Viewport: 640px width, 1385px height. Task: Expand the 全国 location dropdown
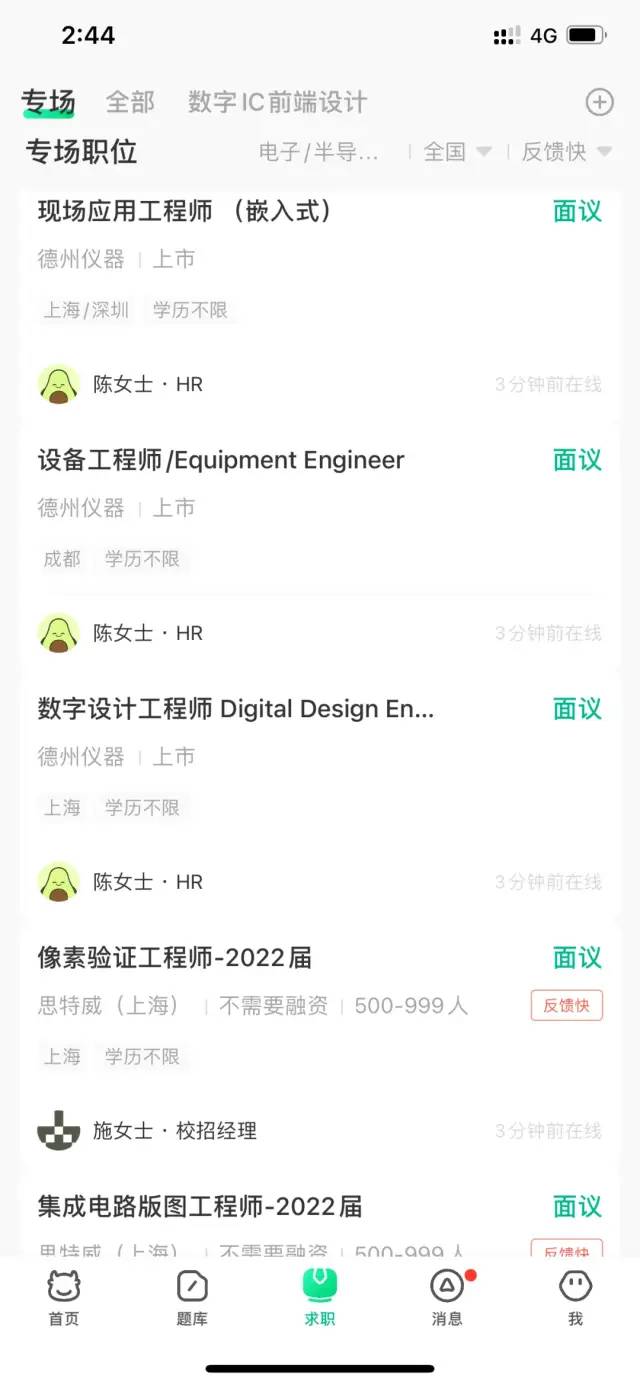click(457, 152)
